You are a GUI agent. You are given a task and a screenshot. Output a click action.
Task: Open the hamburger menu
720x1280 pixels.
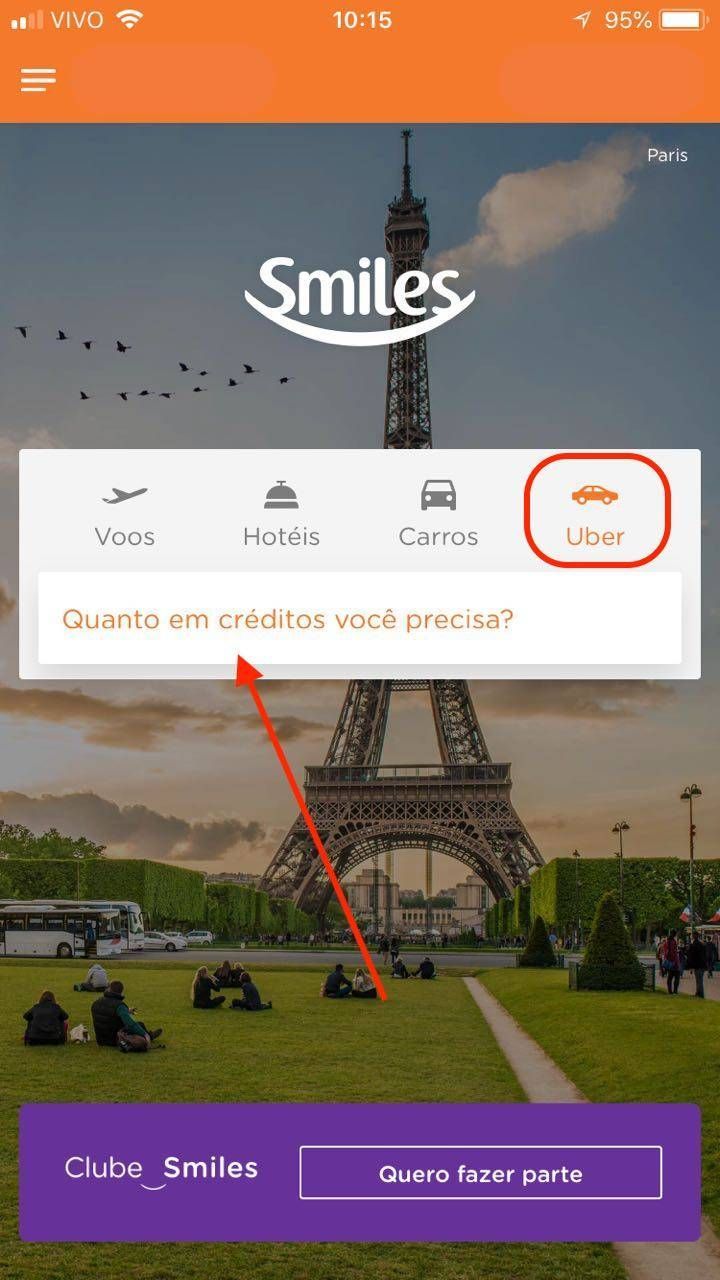pyautogui.click(x=38, y=80)
